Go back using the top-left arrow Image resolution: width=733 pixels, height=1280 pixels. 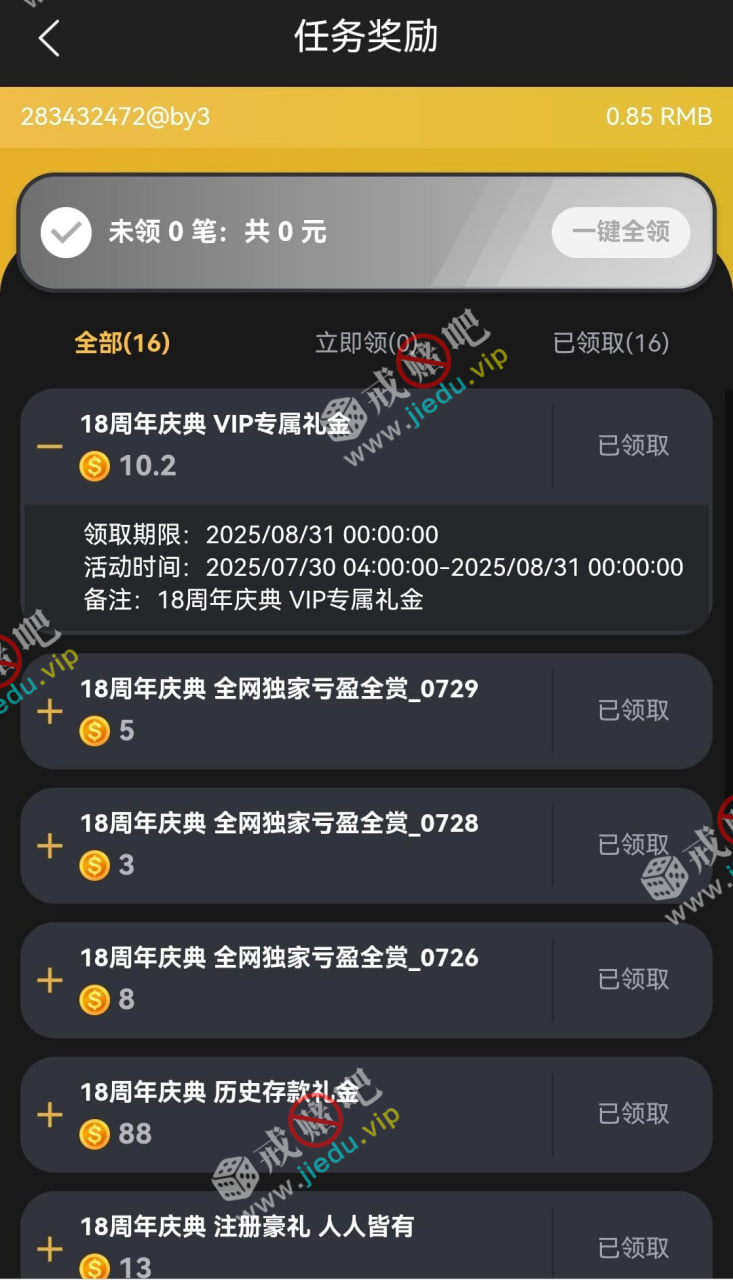[x=49, y=39]
